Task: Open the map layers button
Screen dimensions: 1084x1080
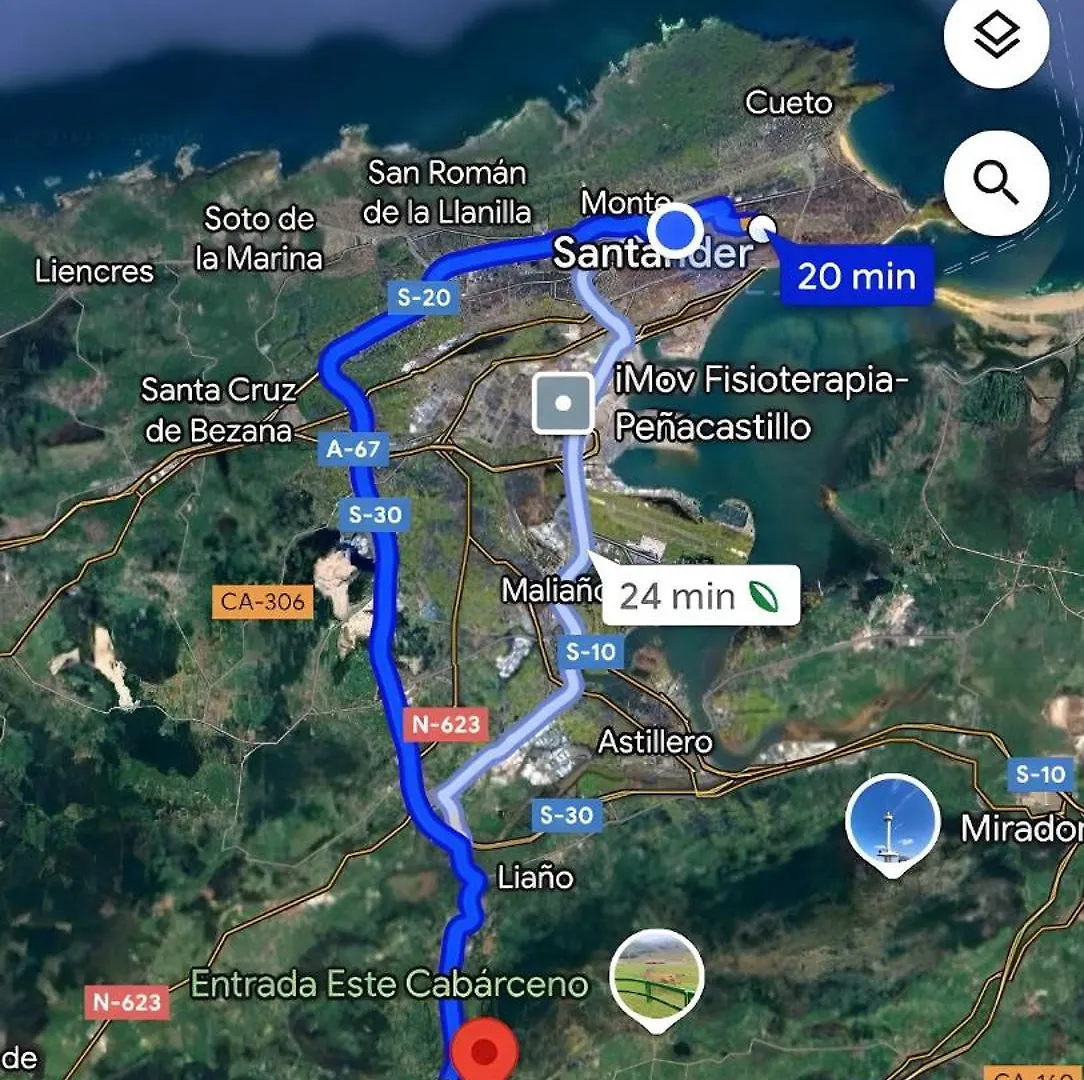Action: click(x=996, y=38)
